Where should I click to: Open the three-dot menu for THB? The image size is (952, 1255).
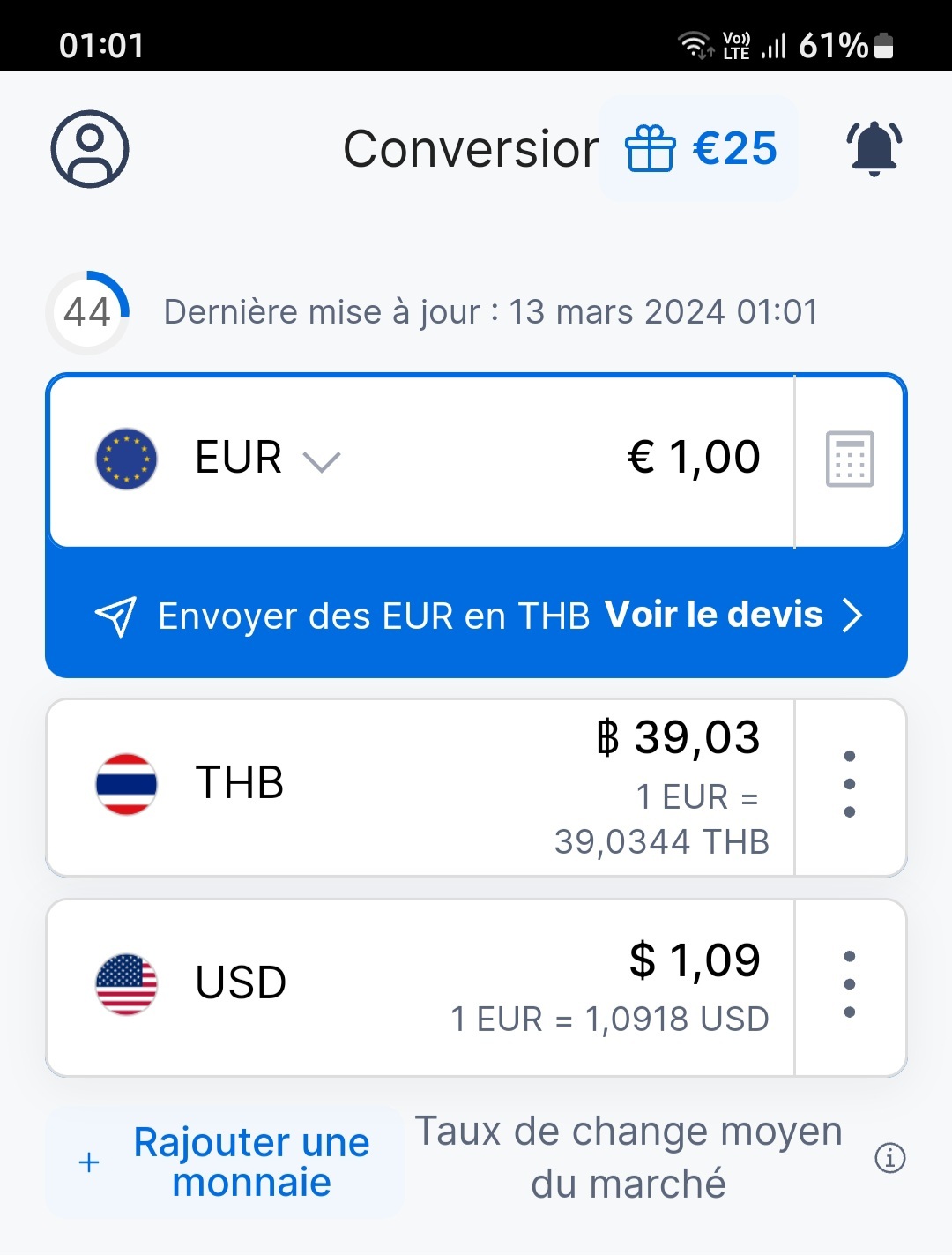pos(850,784)
